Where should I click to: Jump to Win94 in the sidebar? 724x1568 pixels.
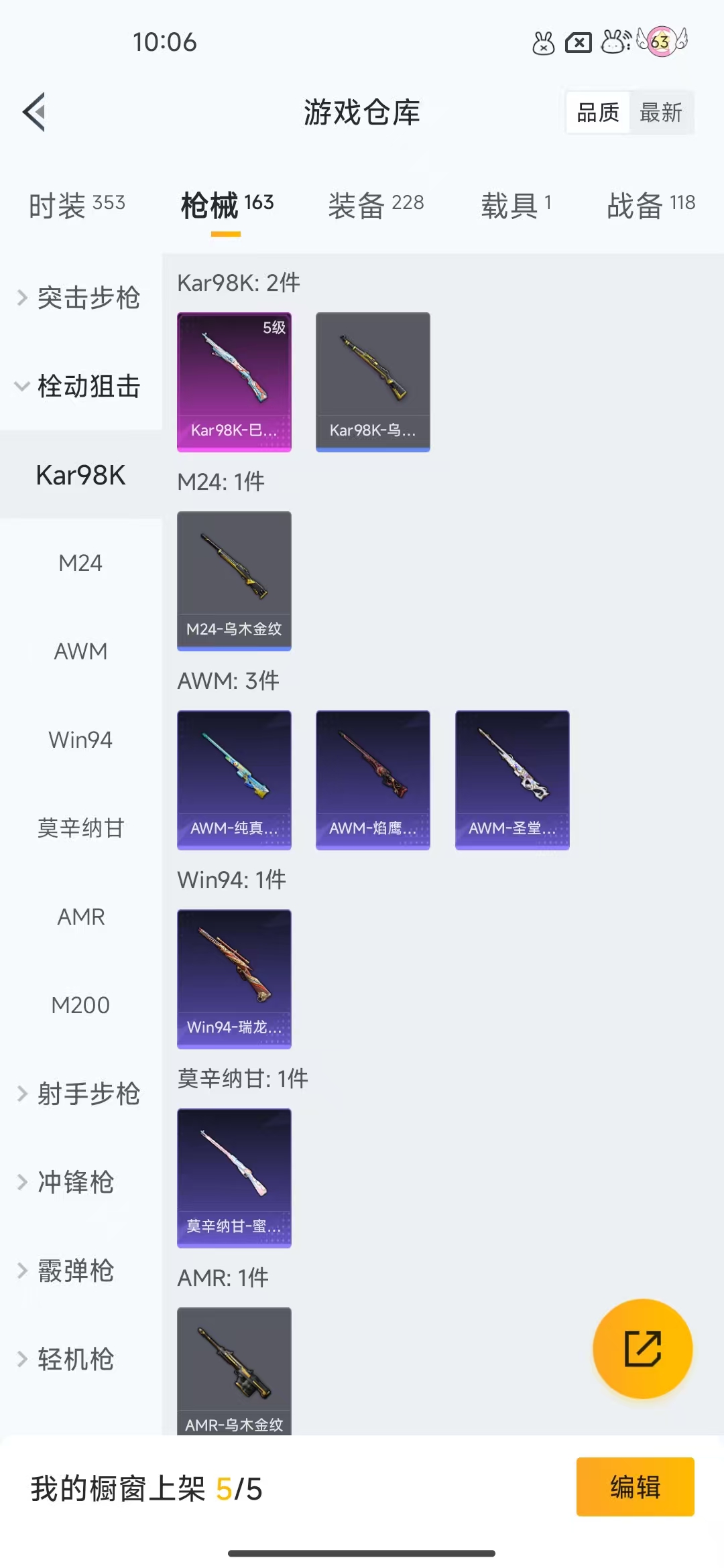click(80, 740)
